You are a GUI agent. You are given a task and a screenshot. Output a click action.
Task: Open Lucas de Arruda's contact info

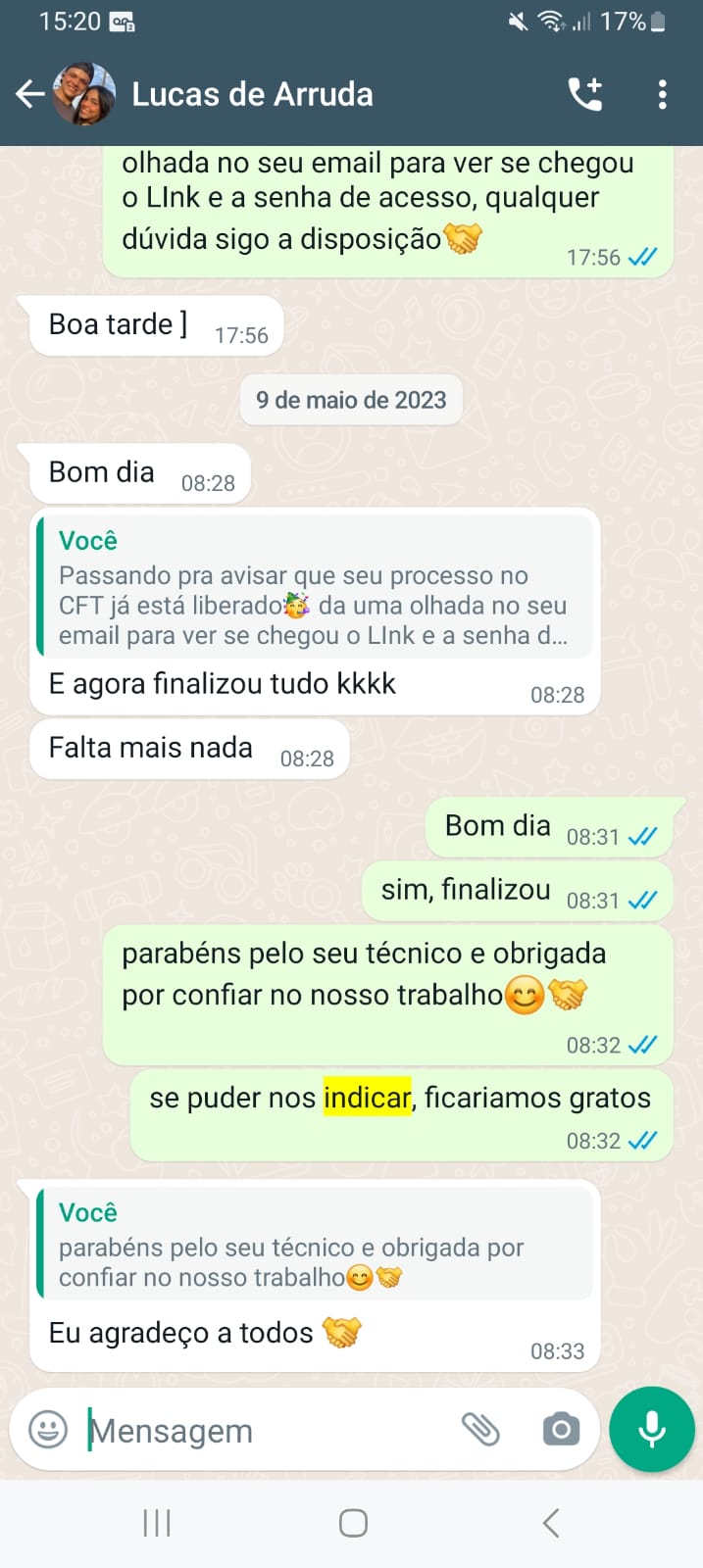coord(252,94)
